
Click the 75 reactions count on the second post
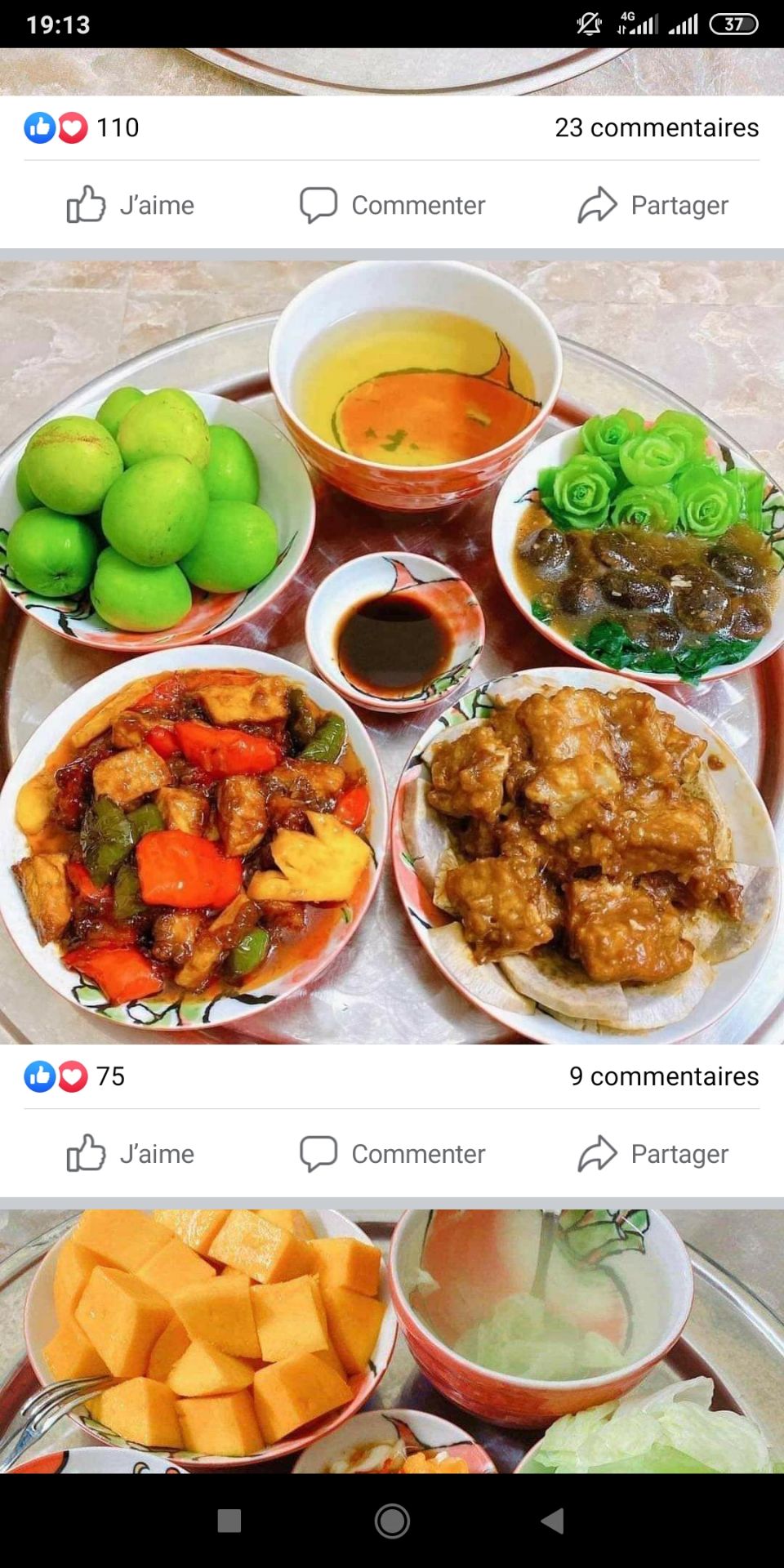[x=109, y=1076]
